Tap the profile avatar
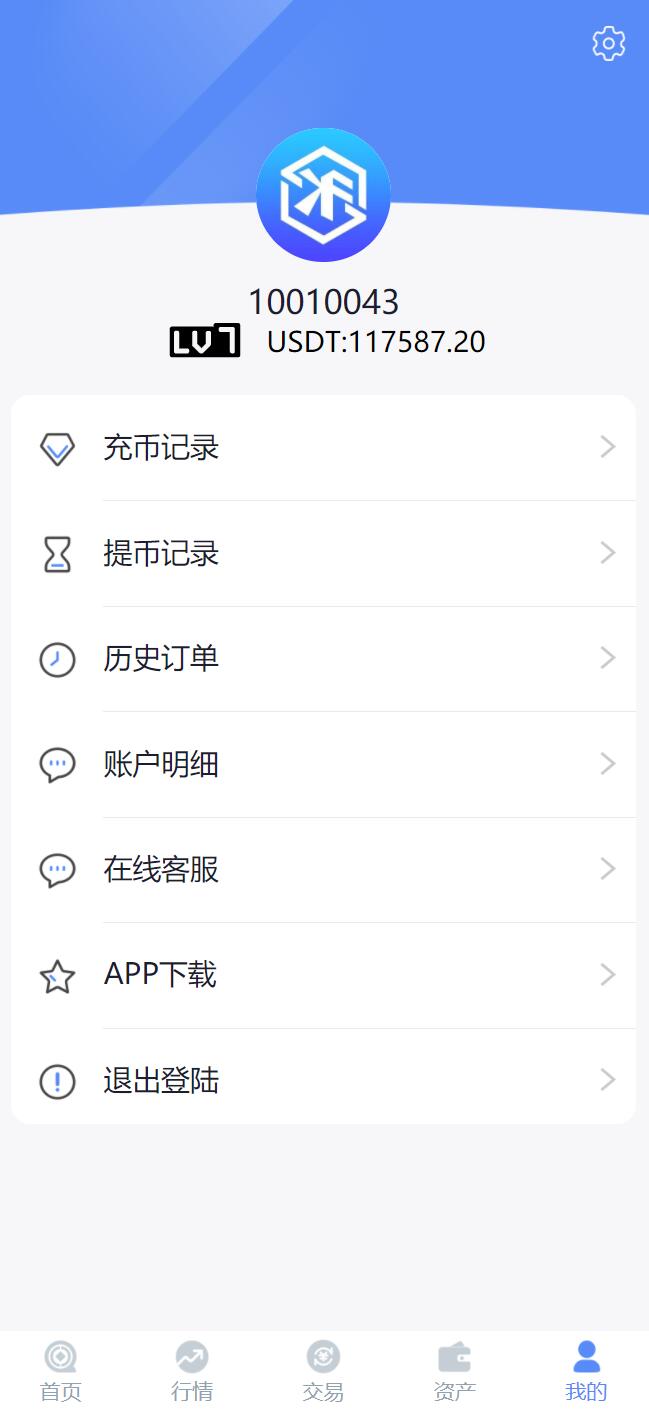Image resolution: width=649 pixels, height=1412 pixels. [323, 195]
